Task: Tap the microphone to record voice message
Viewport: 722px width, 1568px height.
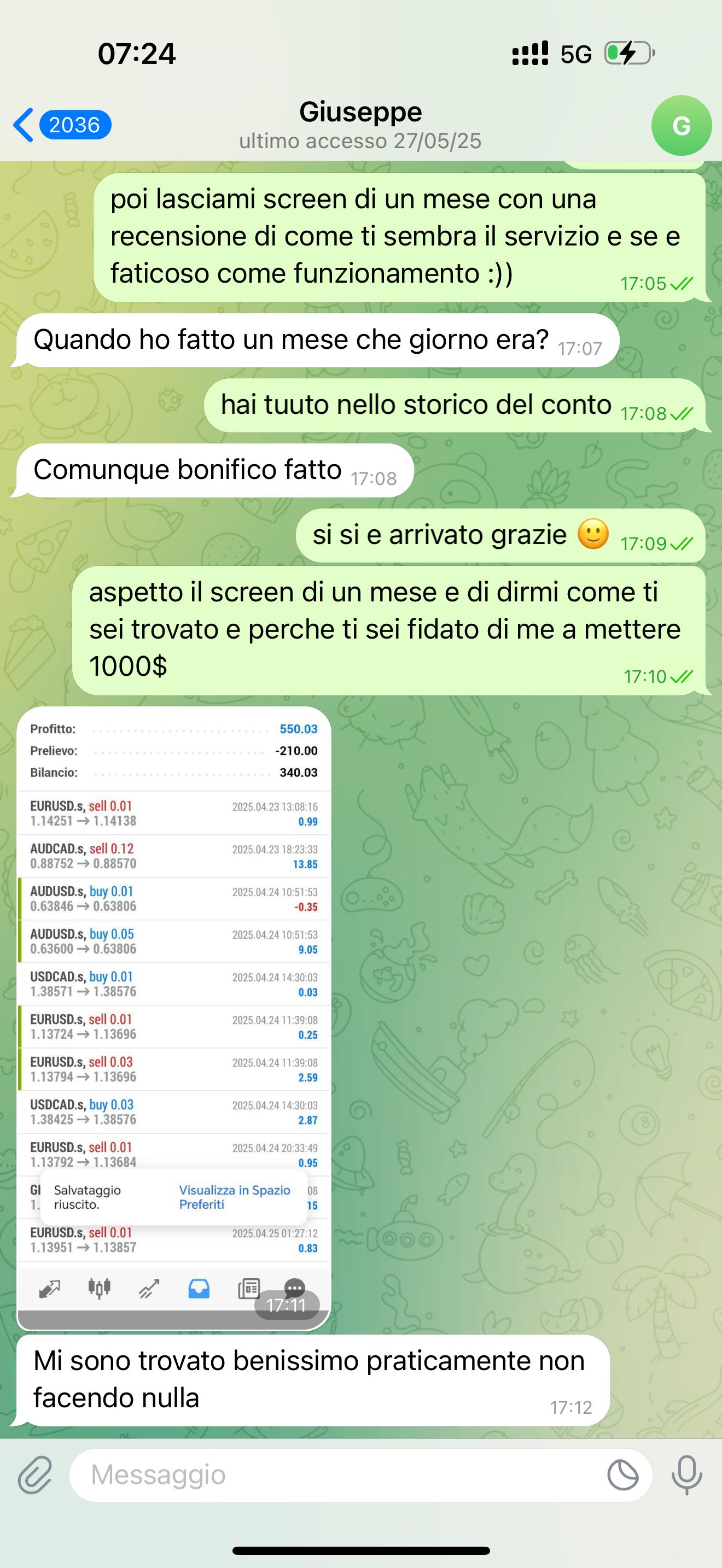Action: click(x=686, y=1475)
